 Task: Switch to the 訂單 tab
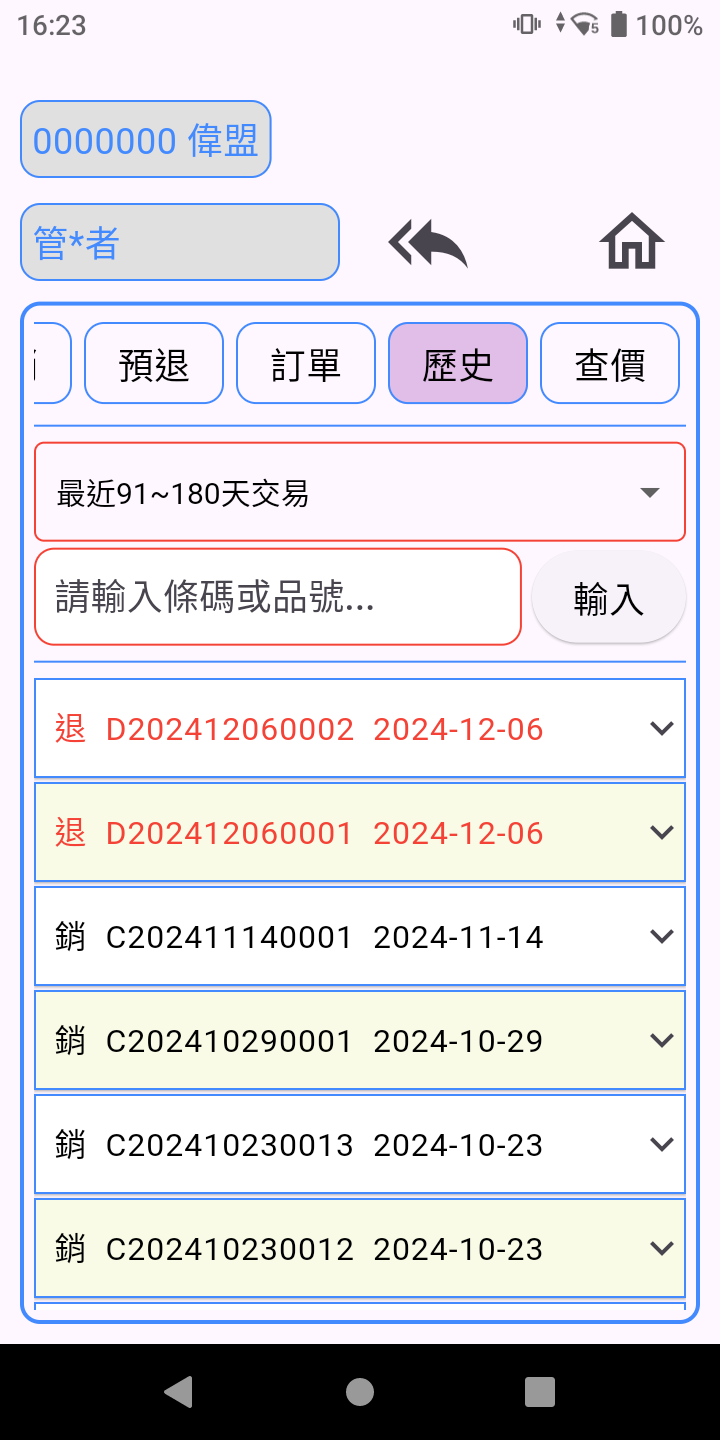point(306,363)
